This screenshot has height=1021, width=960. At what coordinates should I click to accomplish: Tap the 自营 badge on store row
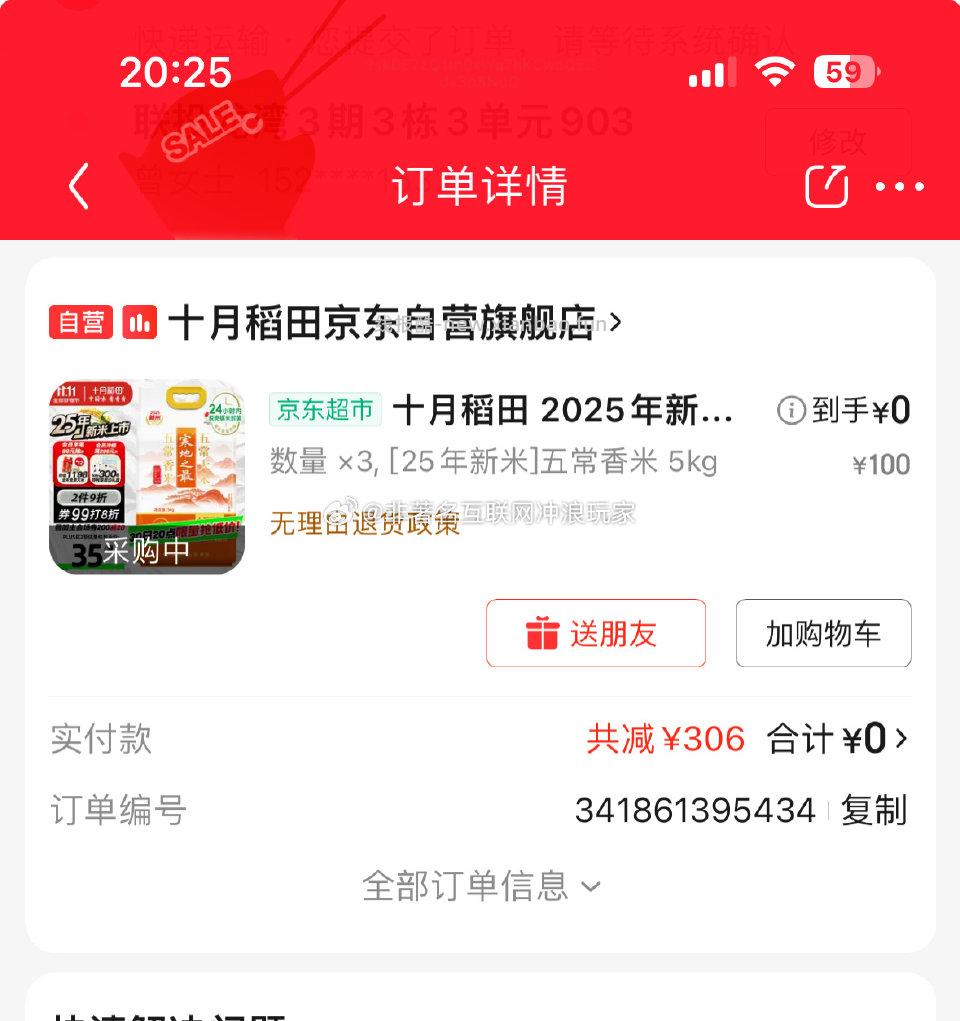(x=80, y=323)
